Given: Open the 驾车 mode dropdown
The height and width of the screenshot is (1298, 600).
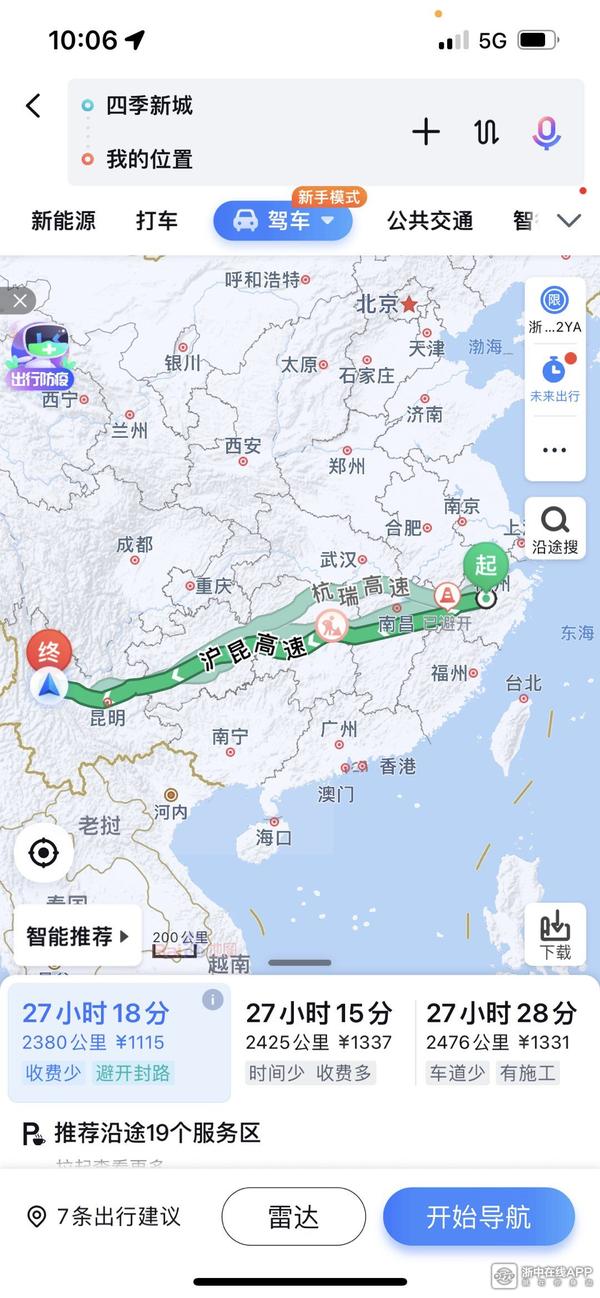Looking at the screenshot, I should (283, 221).
